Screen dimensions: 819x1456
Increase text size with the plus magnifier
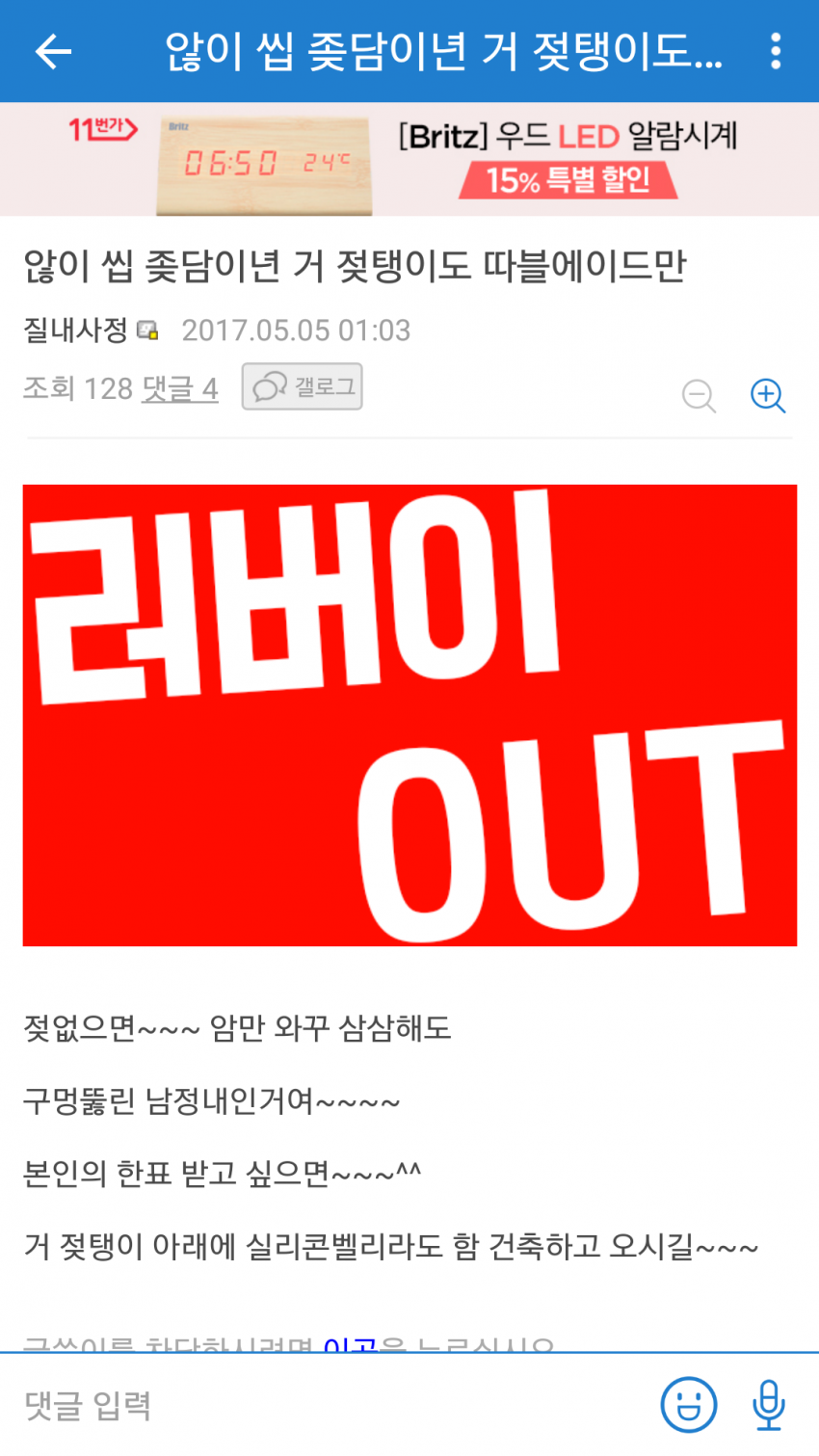[768, 395]
